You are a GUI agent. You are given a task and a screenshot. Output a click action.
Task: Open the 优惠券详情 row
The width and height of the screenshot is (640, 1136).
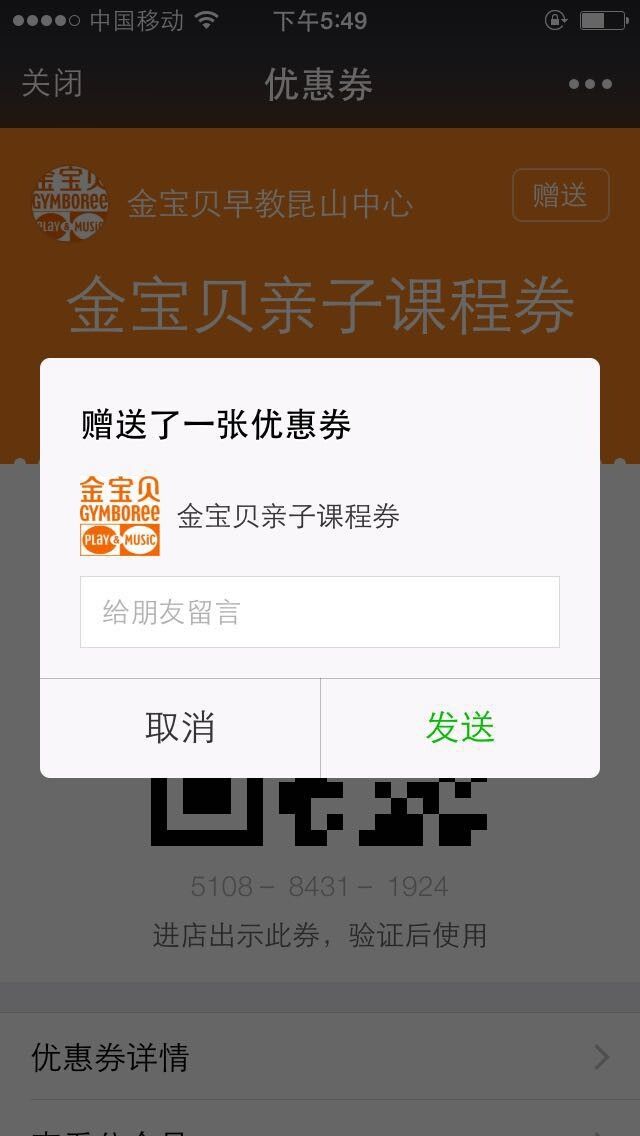pyautogui.click(x=320, y=1057)
